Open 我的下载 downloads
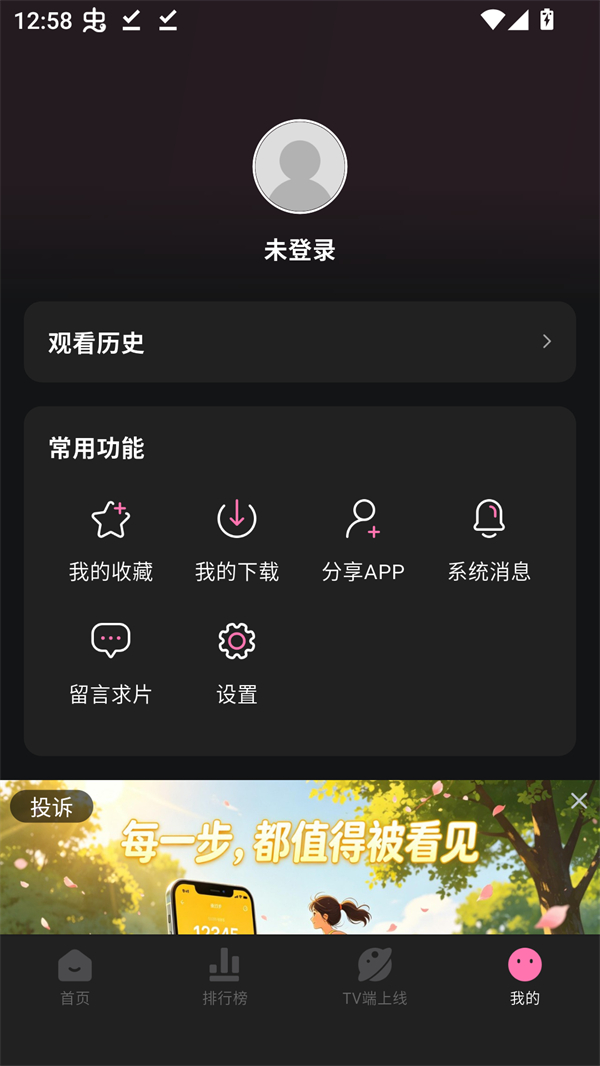This screenshot has width=600, height=1066. (237, 541)
